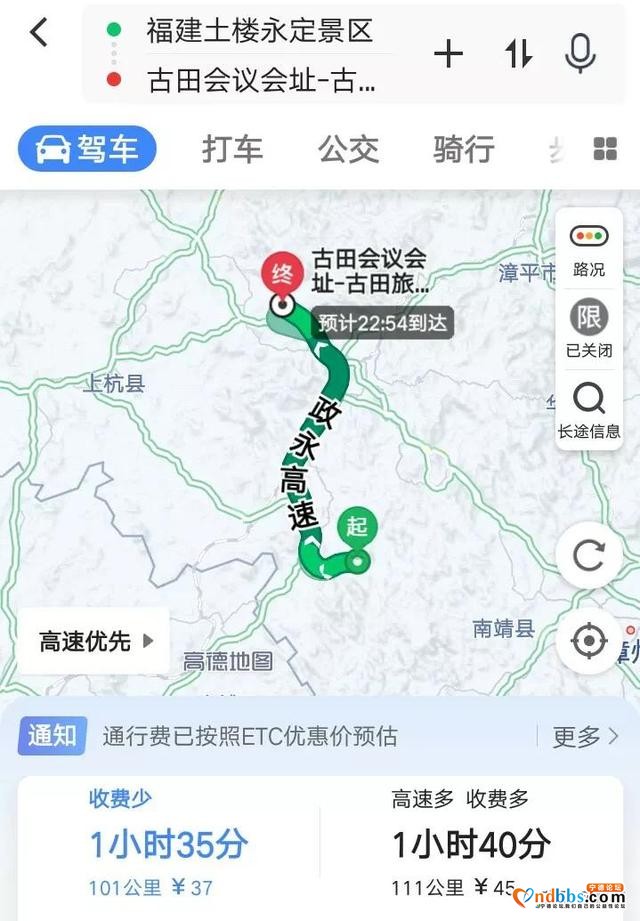Swap start and destination

(x=518, y=54)
